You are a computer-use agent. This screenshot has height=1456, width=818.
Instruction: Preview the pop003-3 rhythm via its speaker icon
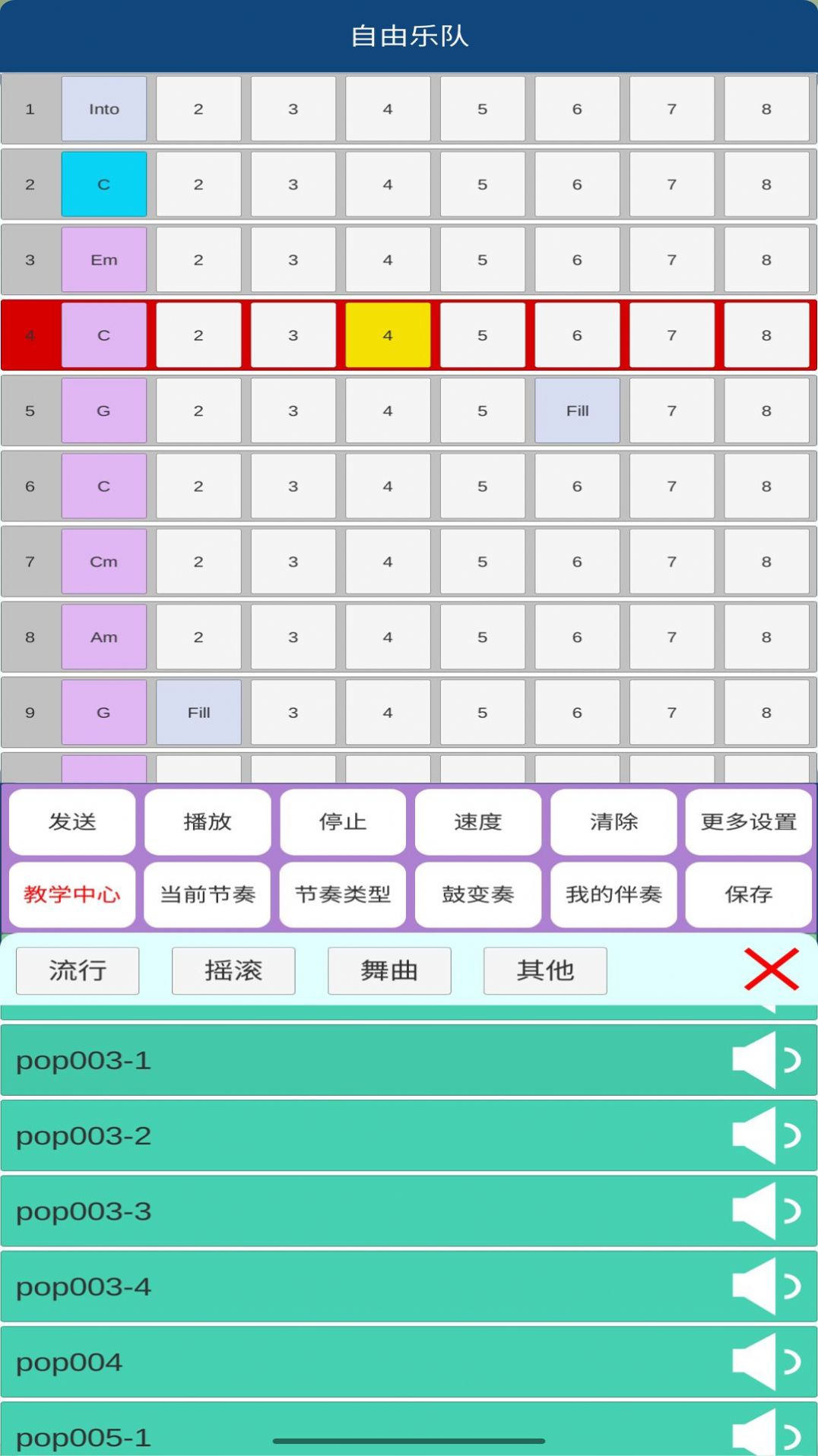point(766,1211)
